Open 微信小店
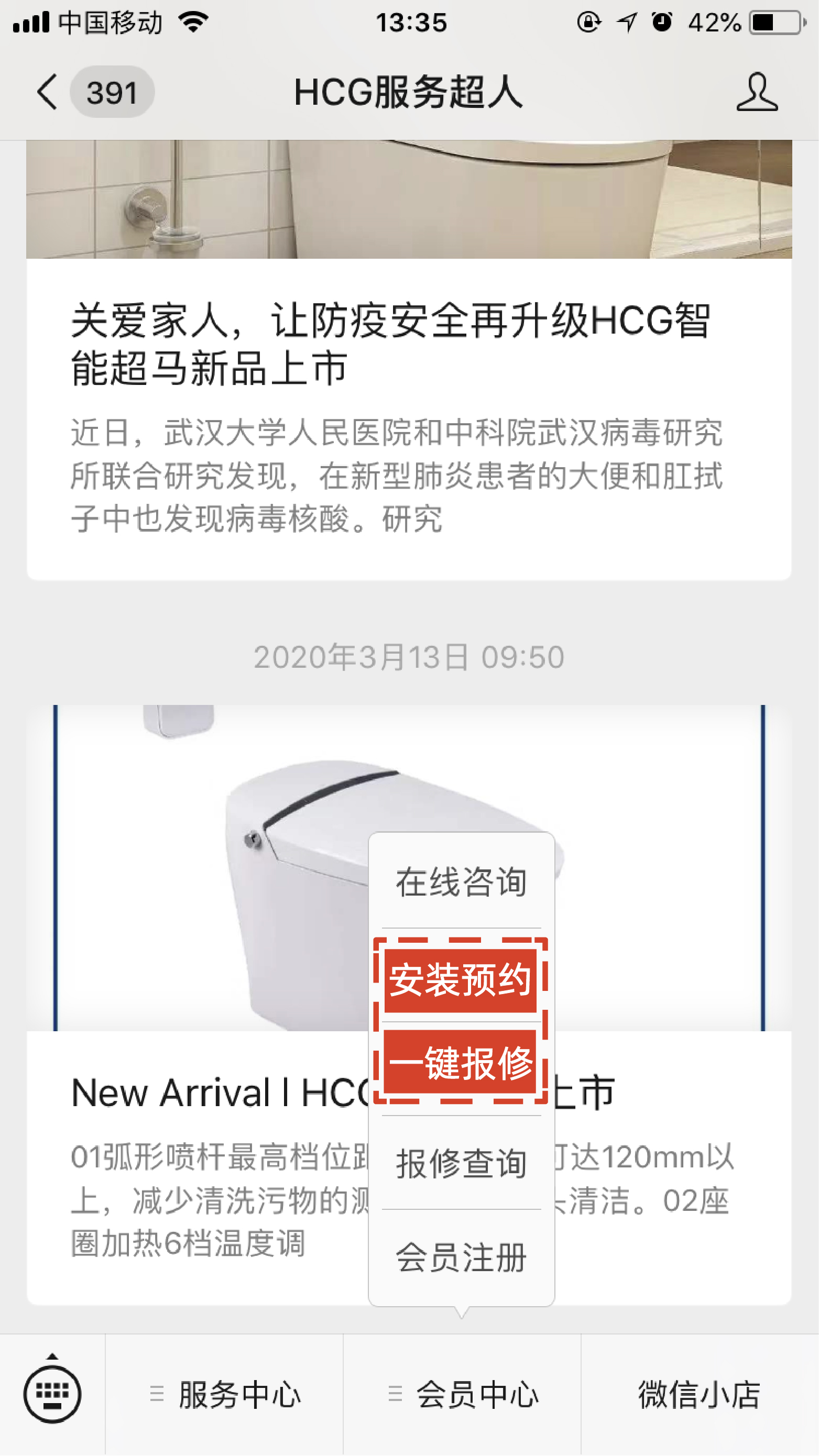 (x=700, y=1394)
